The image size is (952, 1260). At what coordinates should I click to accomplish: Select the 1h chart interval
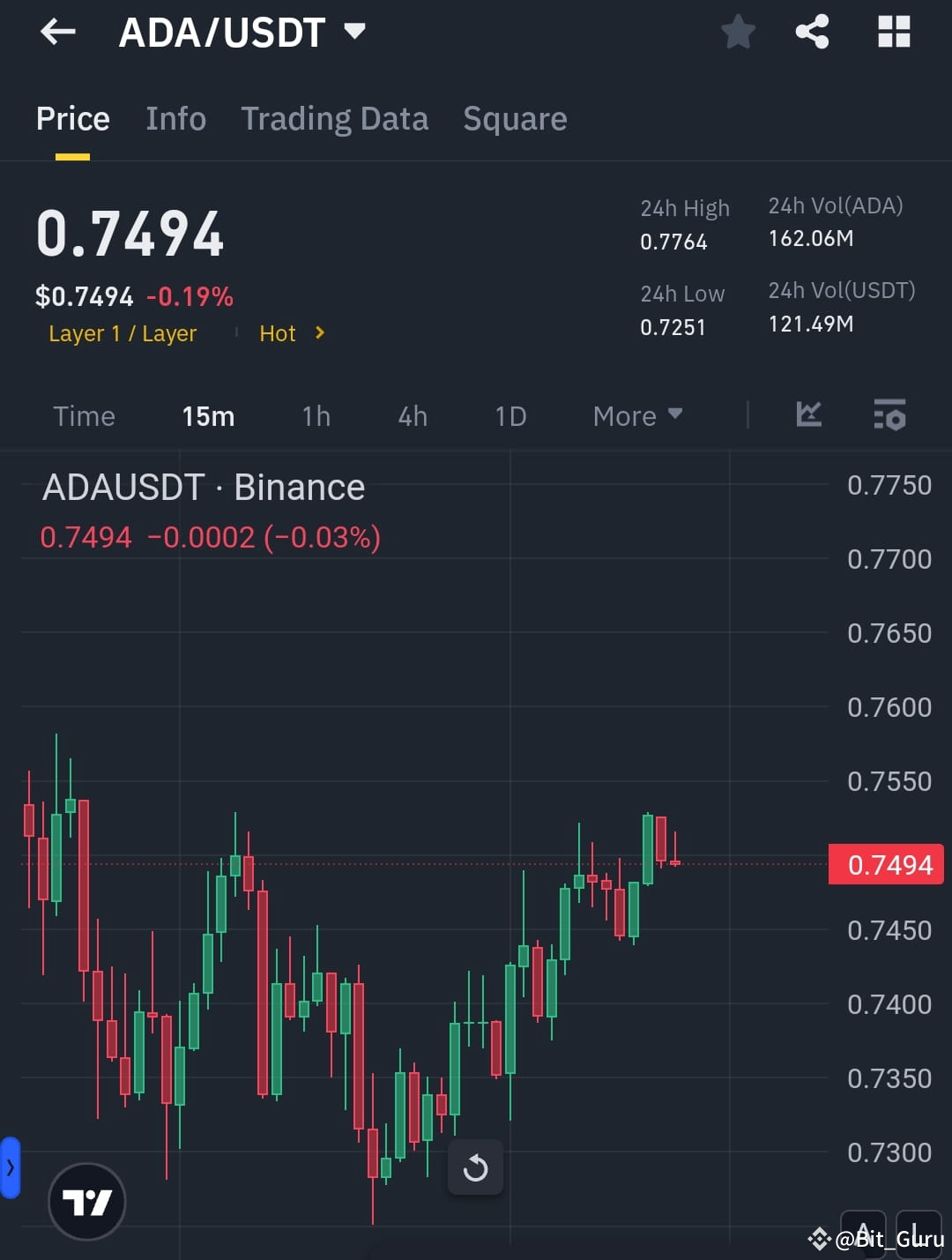pyautogui.click(x=316, y=415)
